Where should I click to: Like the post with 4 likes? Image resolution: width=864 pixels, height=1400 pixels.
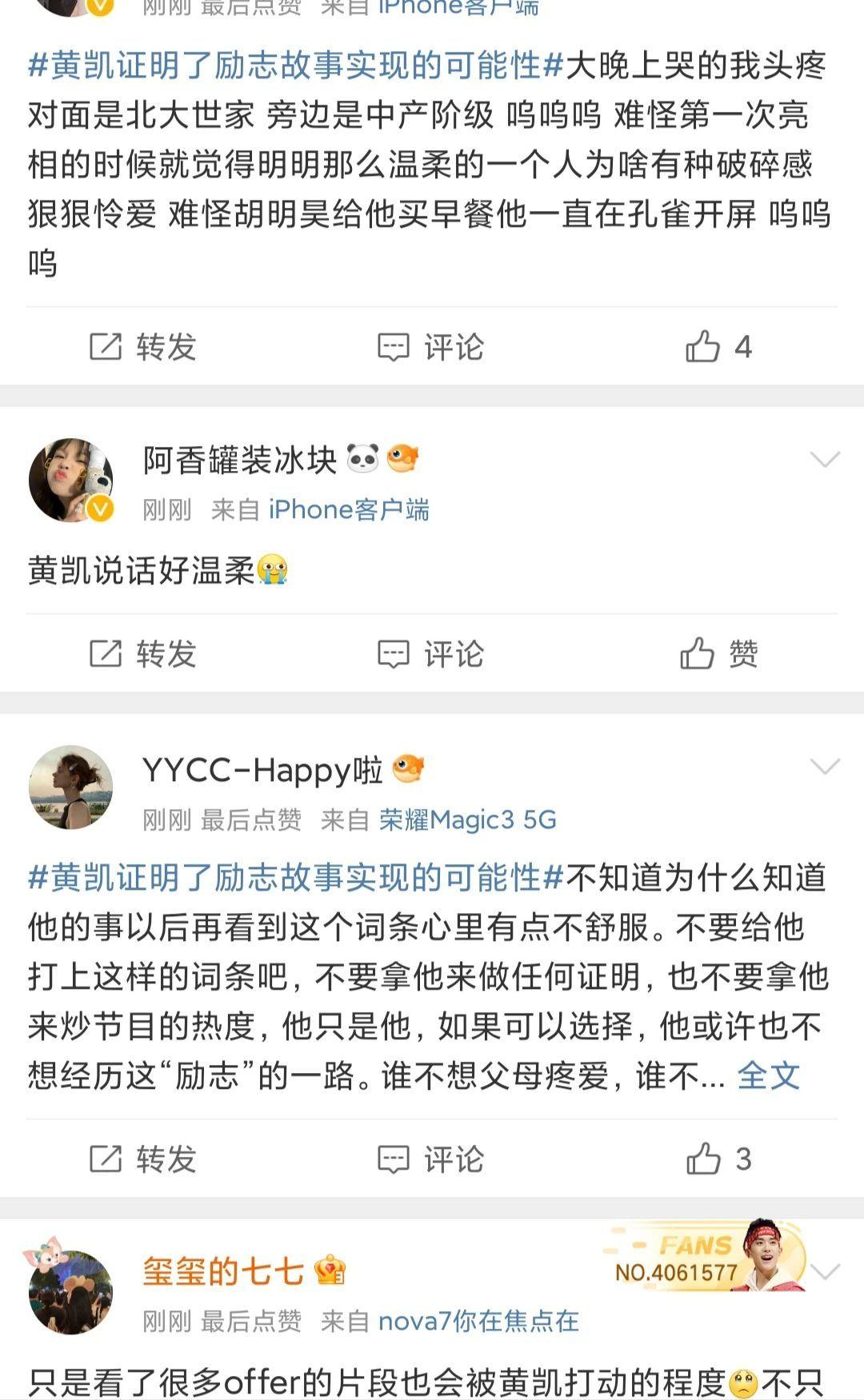click(x=718, y=347)
